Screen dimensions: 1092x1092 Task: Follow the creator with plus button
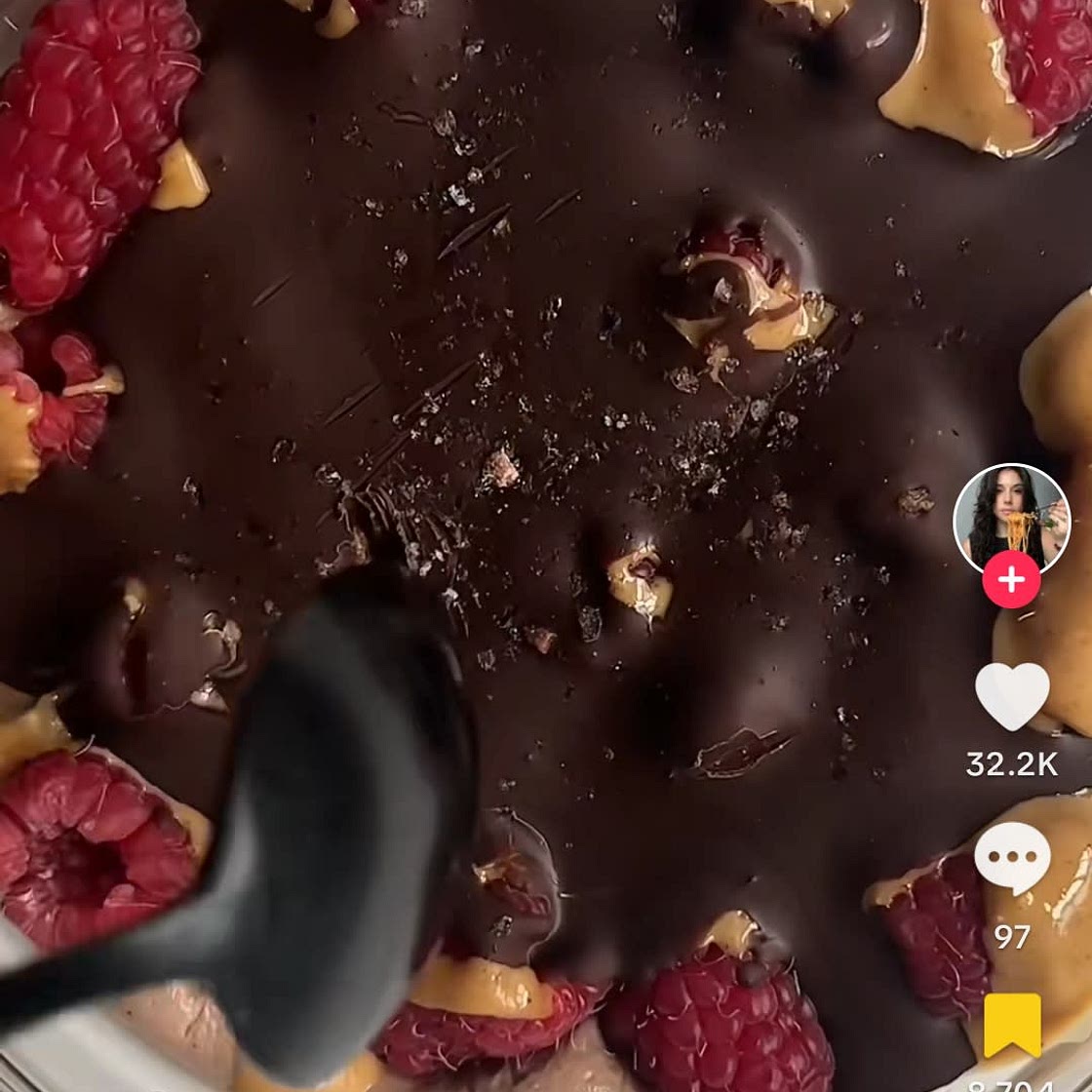(1011, 580)
